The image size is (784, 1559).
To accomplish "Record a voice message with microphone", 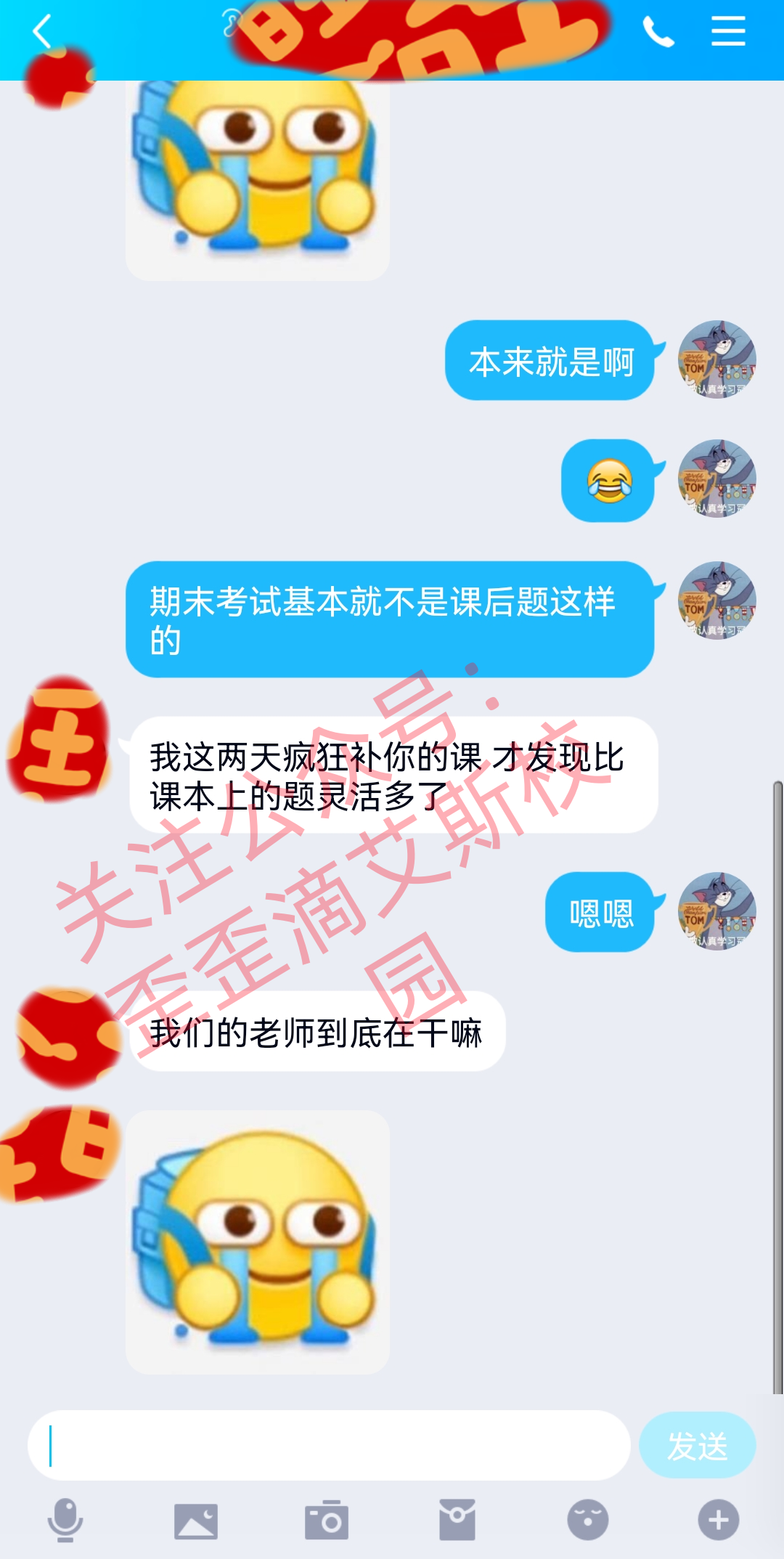I will pos(65,1520).
